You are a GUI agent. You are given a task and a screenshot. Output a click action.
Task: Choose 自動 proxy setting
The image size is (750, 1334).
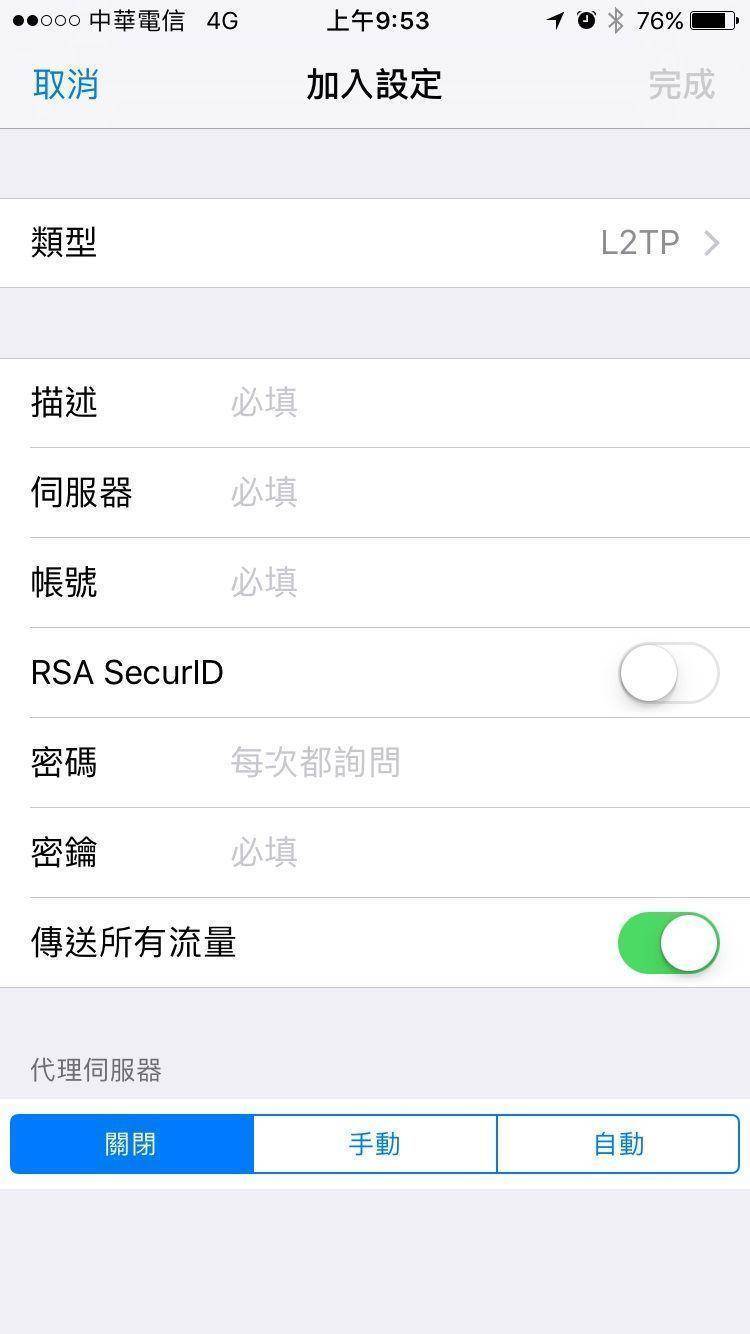tap(618, 1144)
